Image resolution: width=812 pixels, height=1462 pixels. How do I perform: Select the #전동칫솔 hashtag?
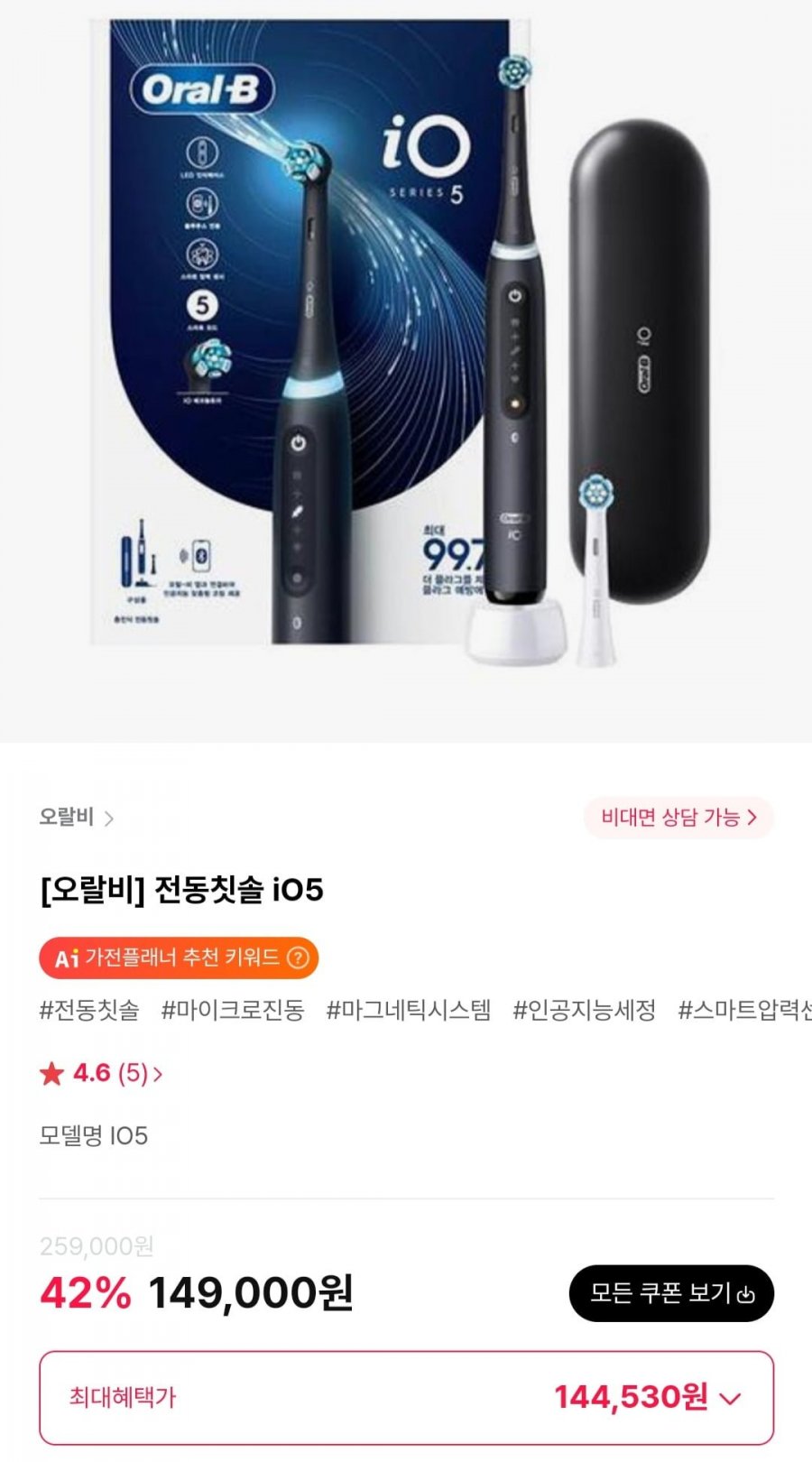pos(89,1010)
